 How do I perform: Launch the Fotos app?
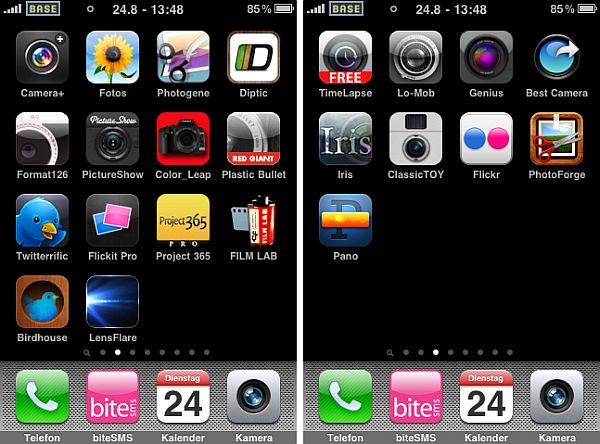[x=113, y=57]
